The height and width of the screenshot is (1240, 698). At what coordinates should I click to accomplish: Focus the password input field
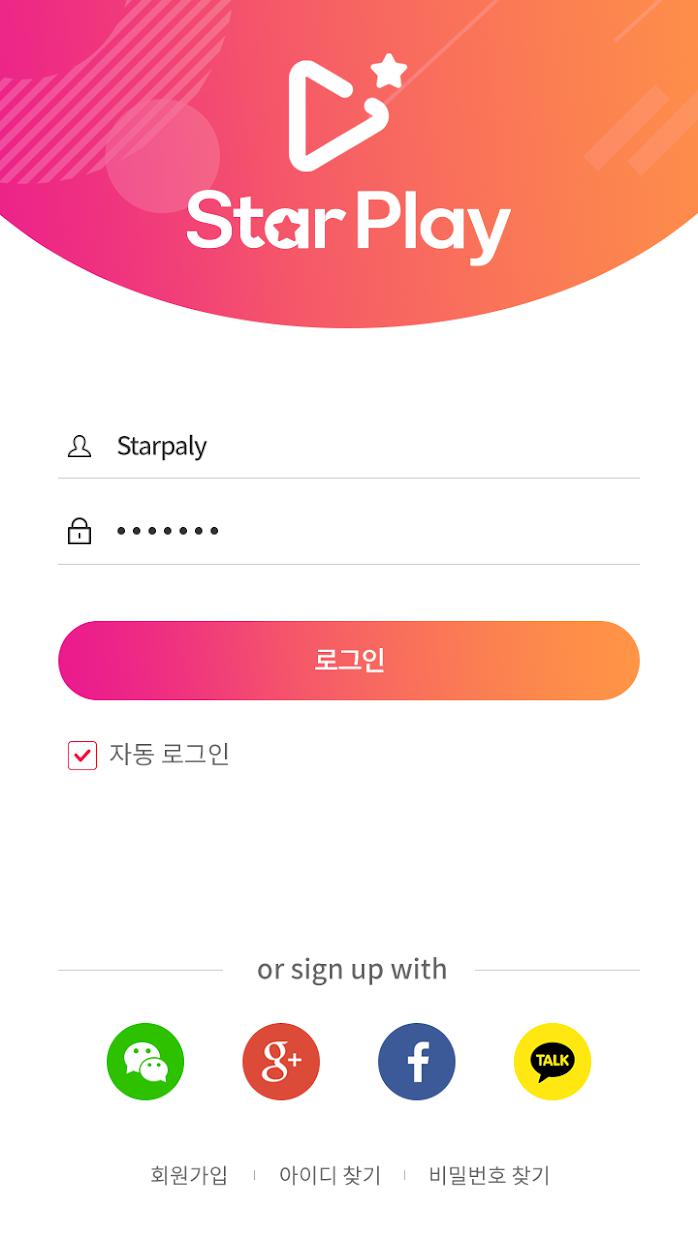coord(370,531)
